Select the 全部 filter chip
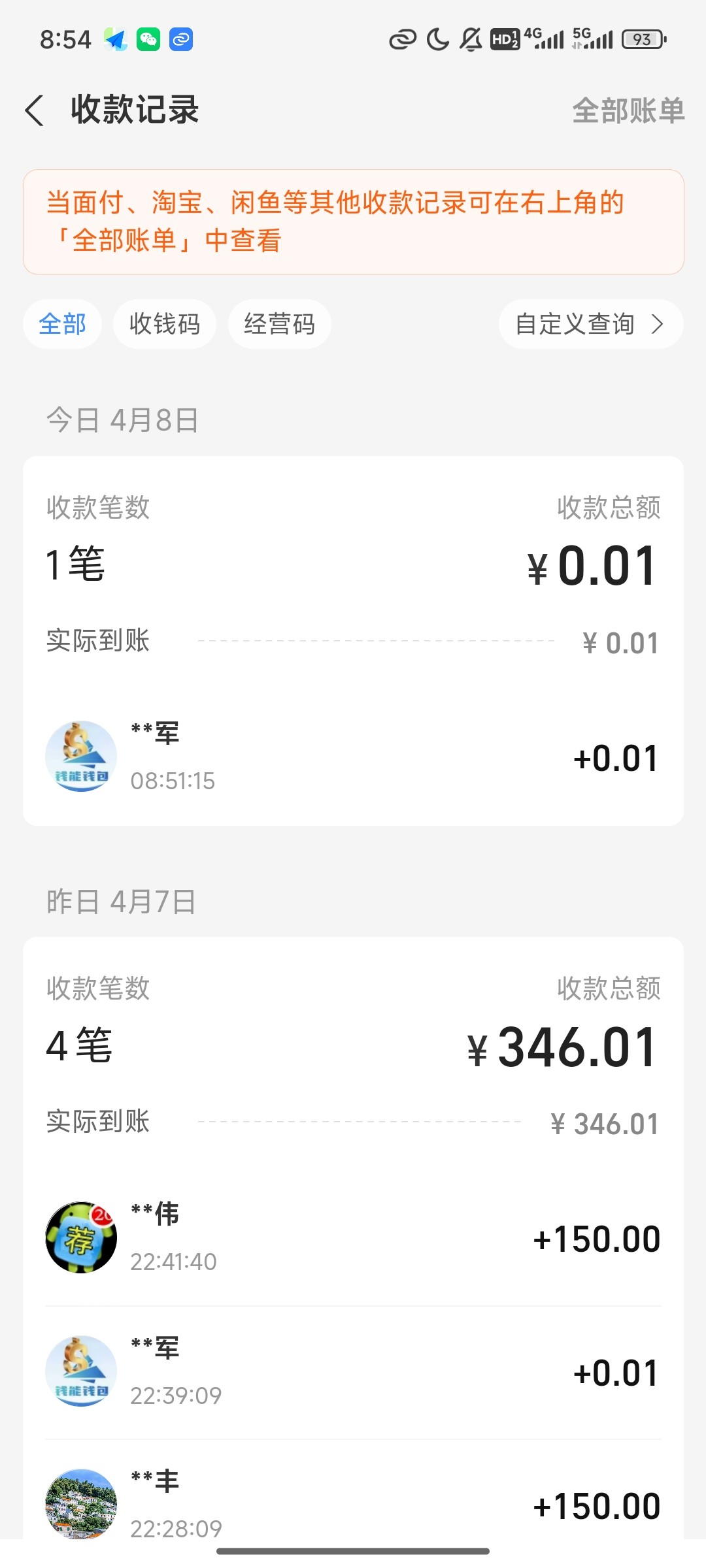 [62, 324]
